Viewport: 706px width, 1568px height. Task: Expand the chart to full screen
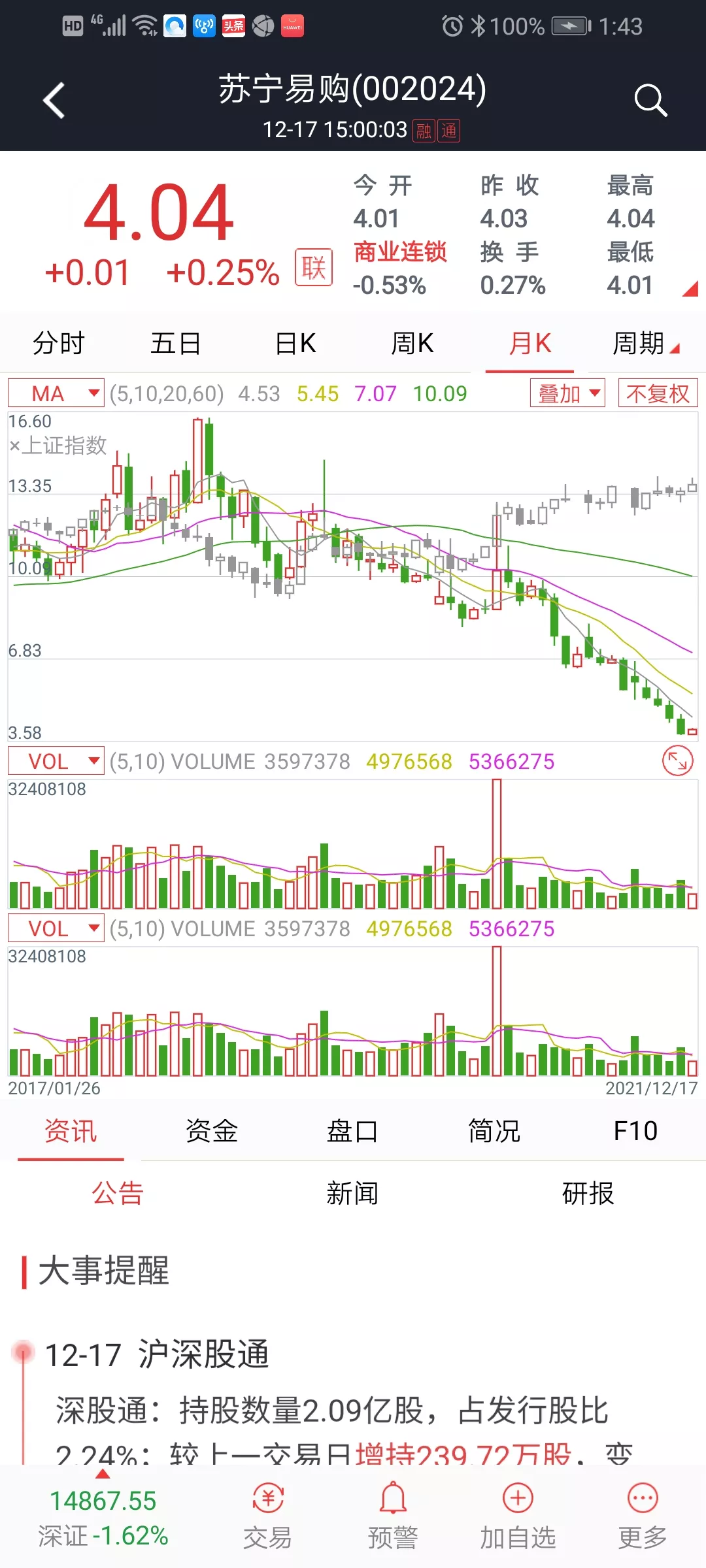coord(677,761)
